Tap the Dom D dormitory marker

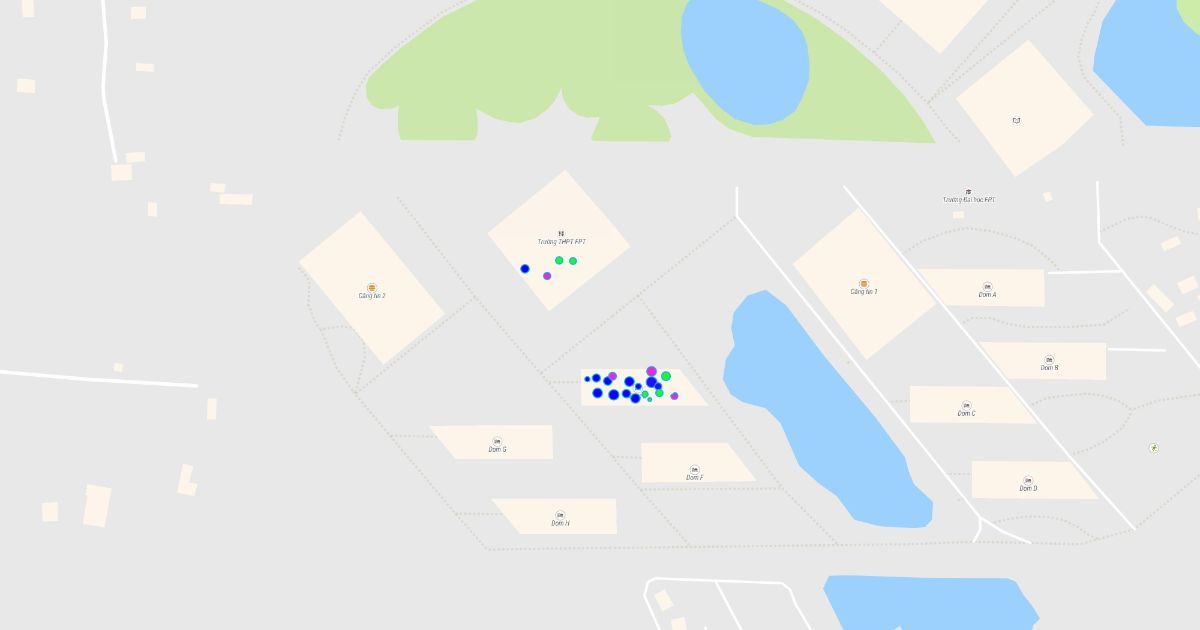(x=1028, y=481)
